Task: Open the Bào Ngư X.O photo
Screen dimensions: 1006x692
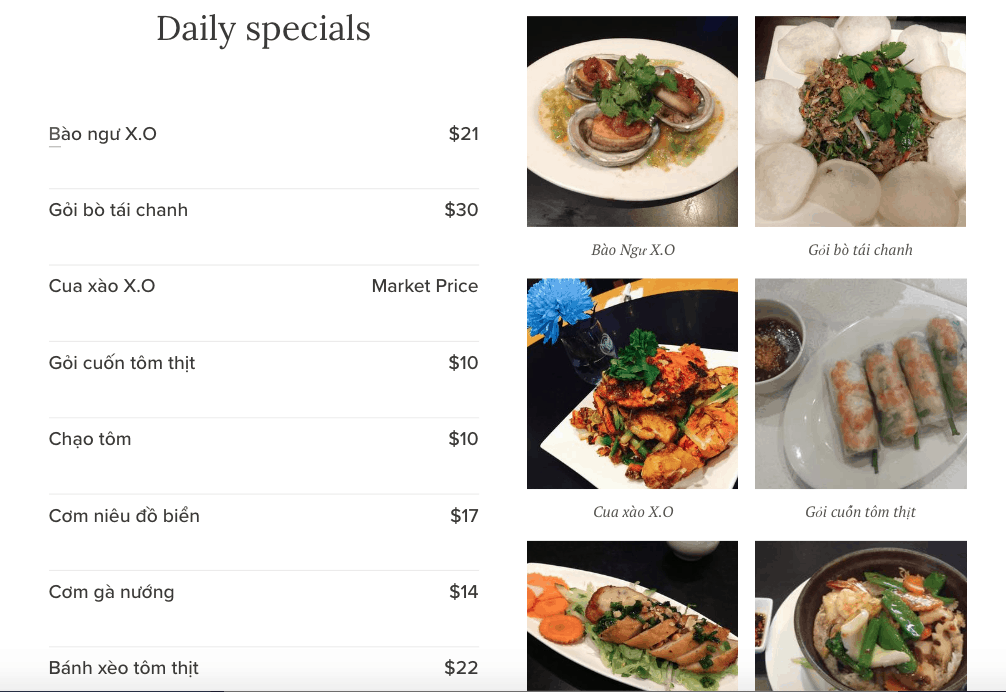Action: coord(632,121)
